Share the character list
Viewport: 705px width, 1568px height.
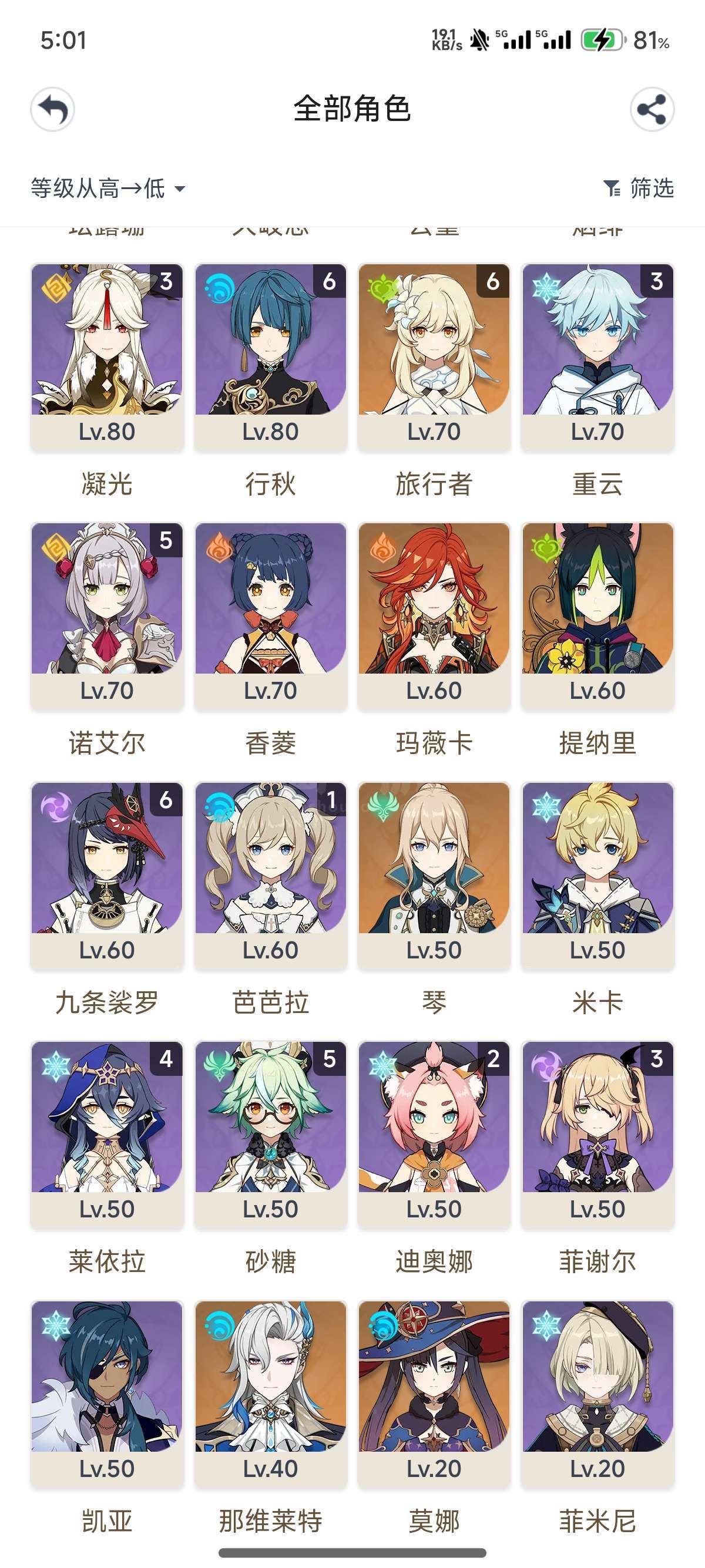point(652,110)
